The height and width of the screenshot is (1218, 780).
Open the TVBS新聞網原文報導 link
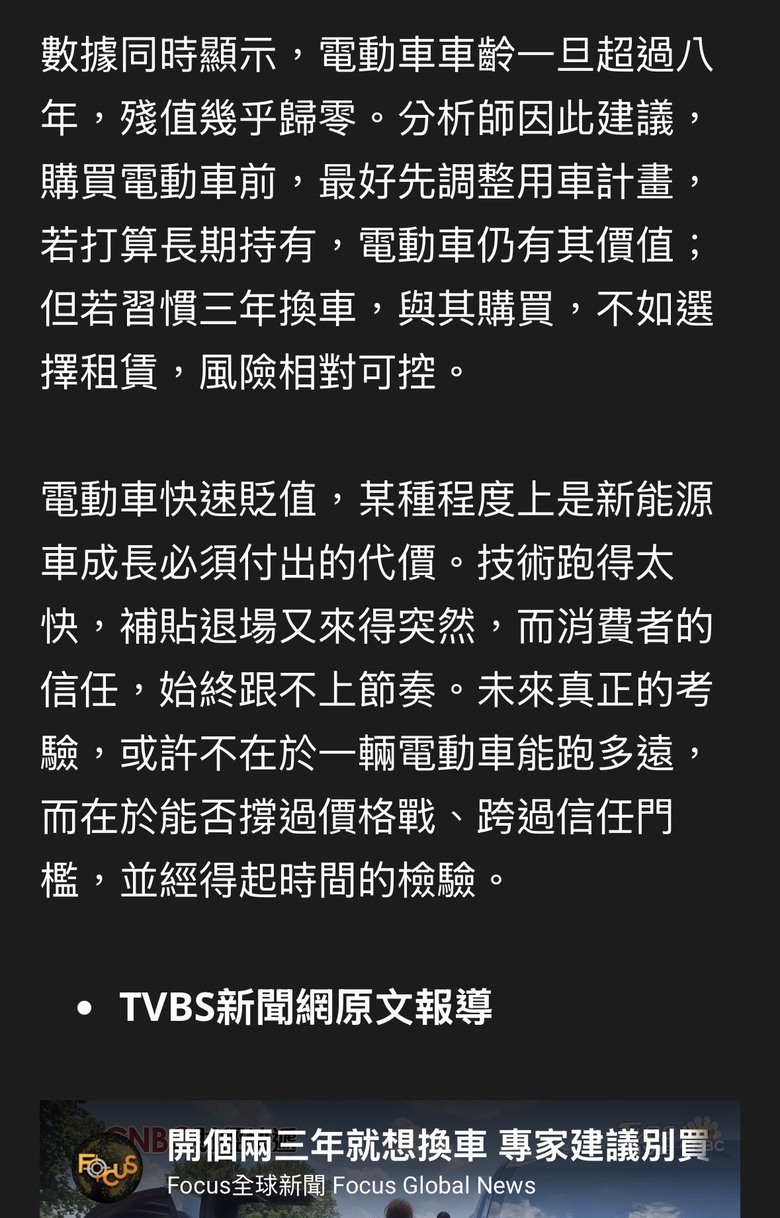pos(305,1007)
